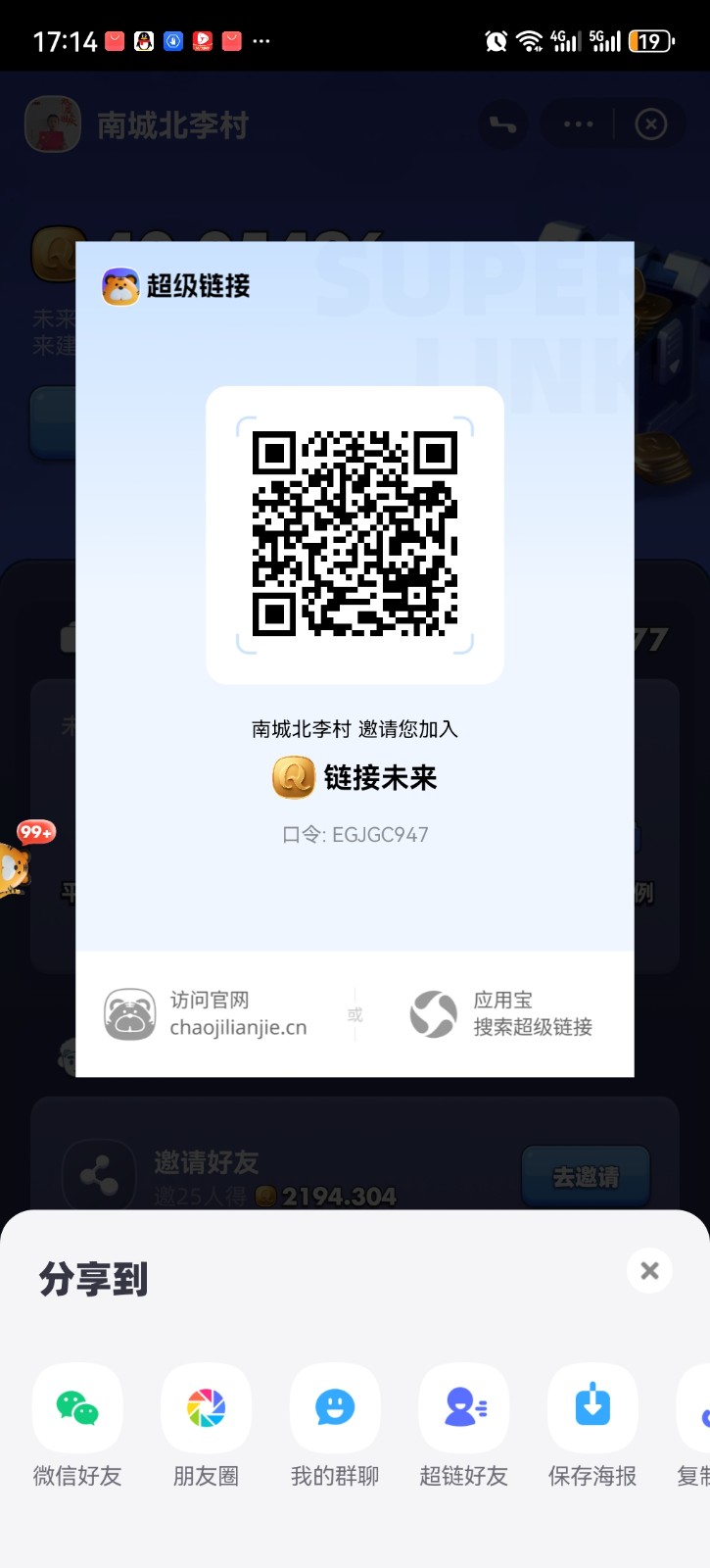Tap 保存海报 to save the poster
Viewport: 710px width, 1568px height.
(592, 1408)
